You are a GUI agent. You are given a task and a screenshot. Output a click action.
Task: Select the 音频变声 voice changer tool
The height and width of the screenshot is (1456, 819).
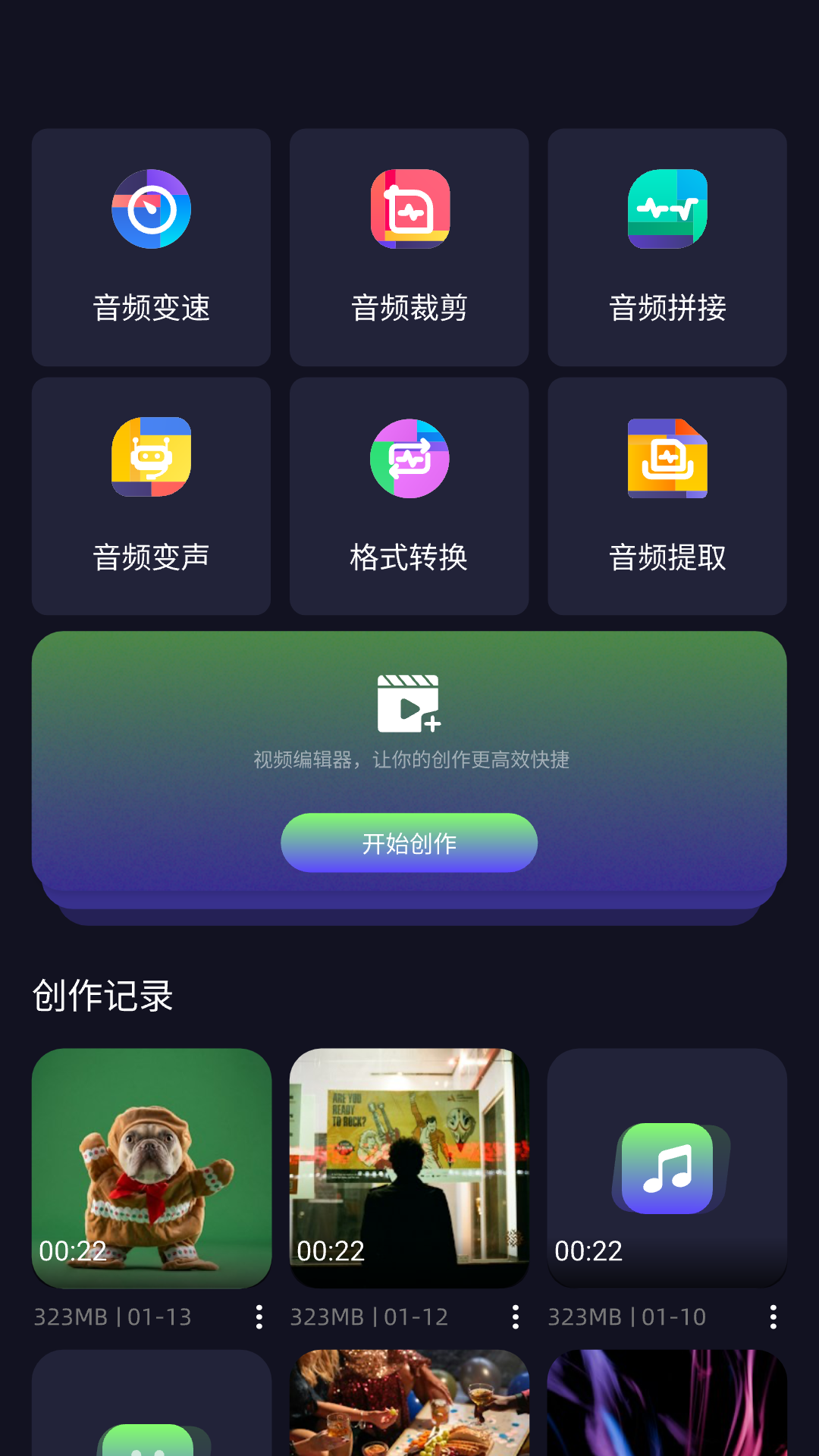pyautogui.click(x=151, y=497)
